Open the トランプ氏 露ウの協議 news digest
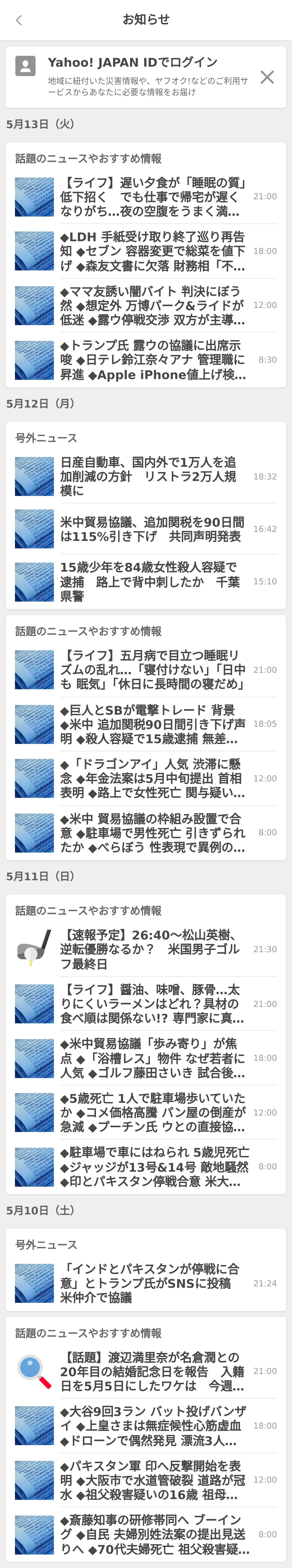This screenshot has width=292, height=1568. click(x=152, y=360)
